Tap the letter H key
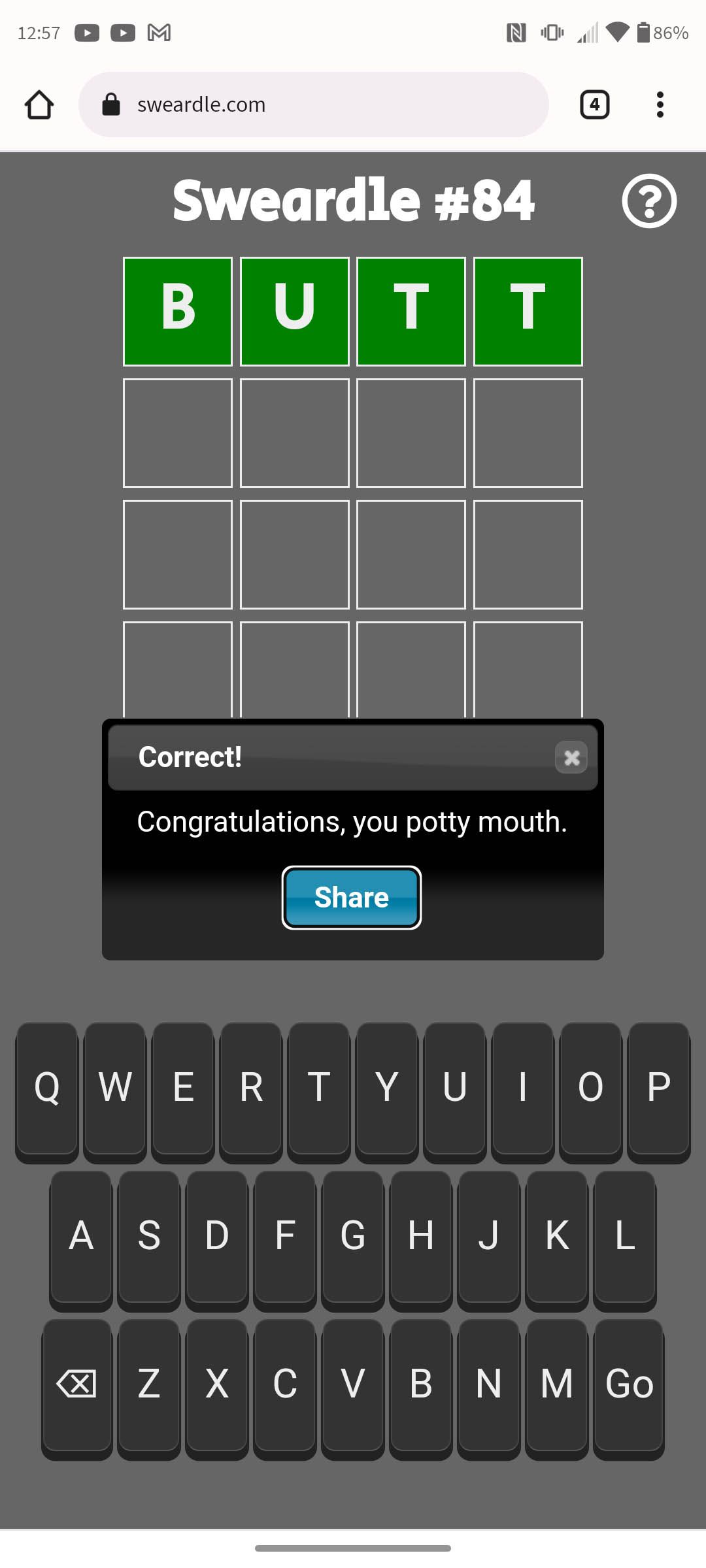Screen dimensions: 706x1568 click(420, 1236)
